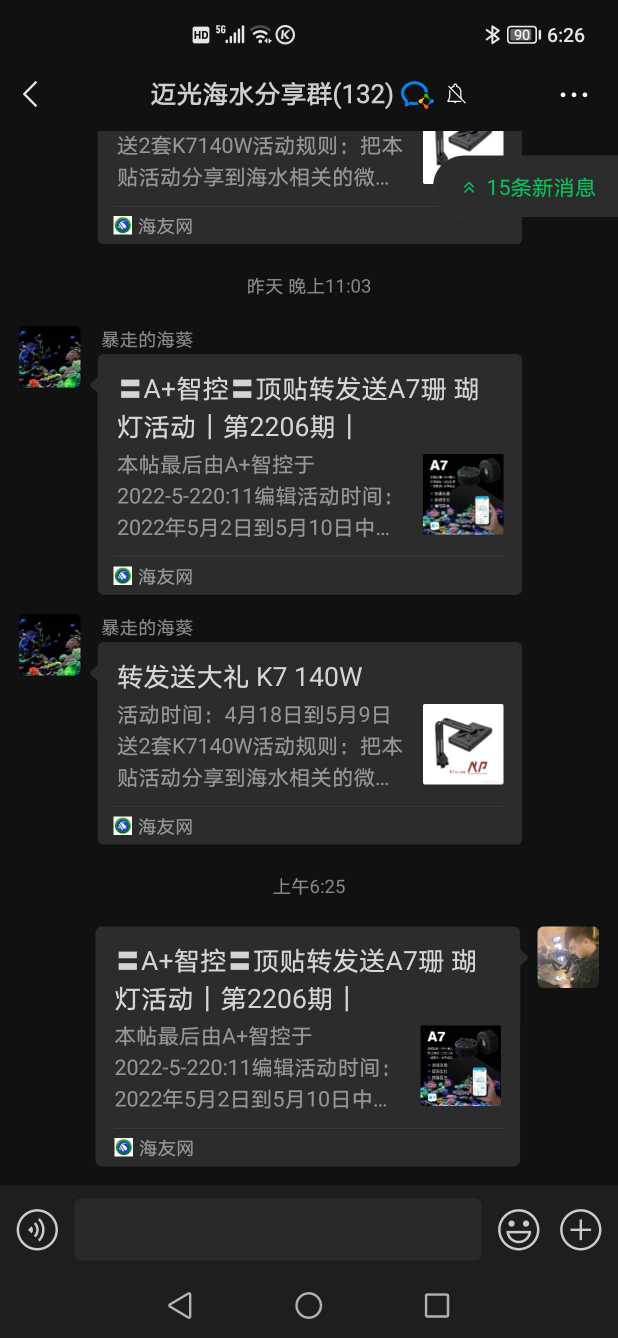Switch to voice message input

tap(38, 1229)
